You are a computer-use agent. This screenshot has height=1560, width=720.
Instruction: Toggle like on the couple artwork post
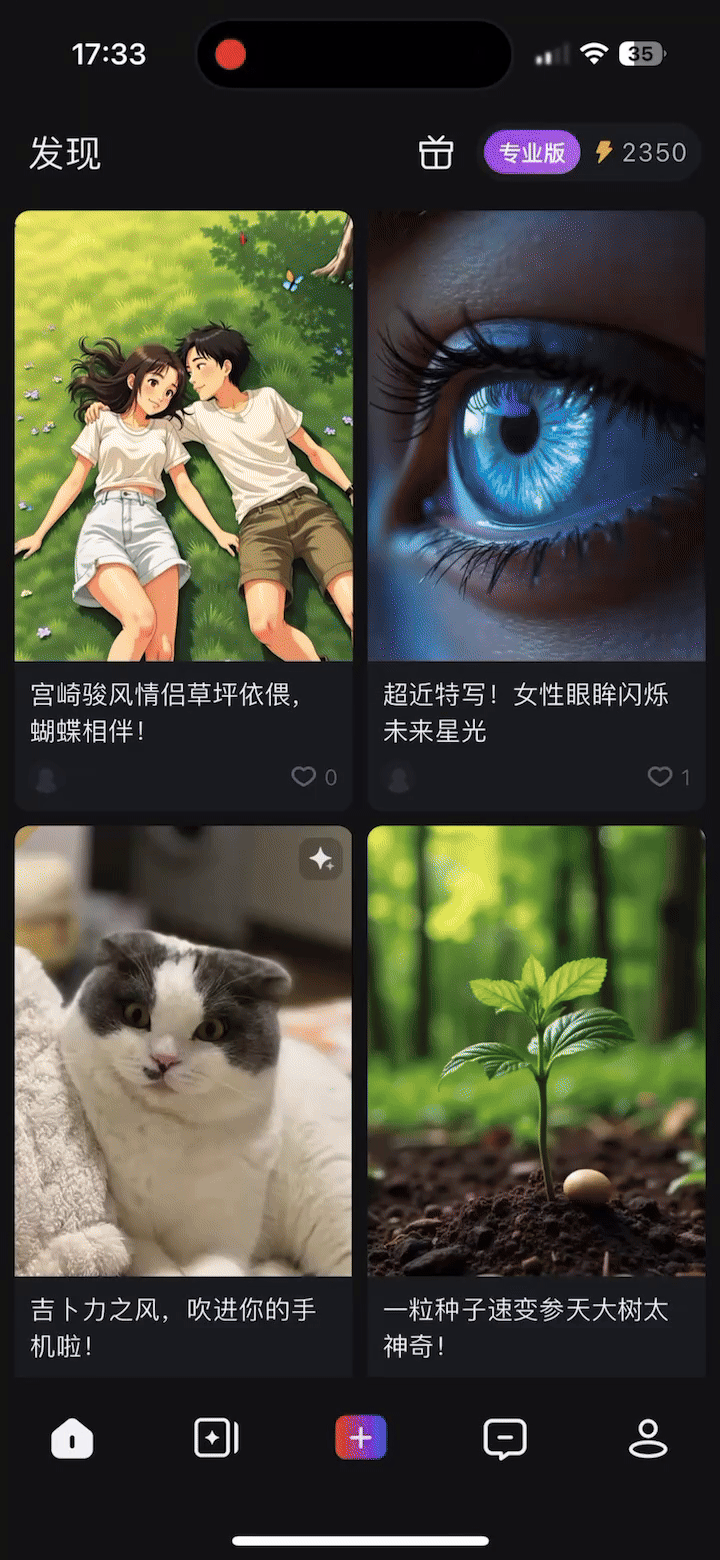(x=304, y=776)
